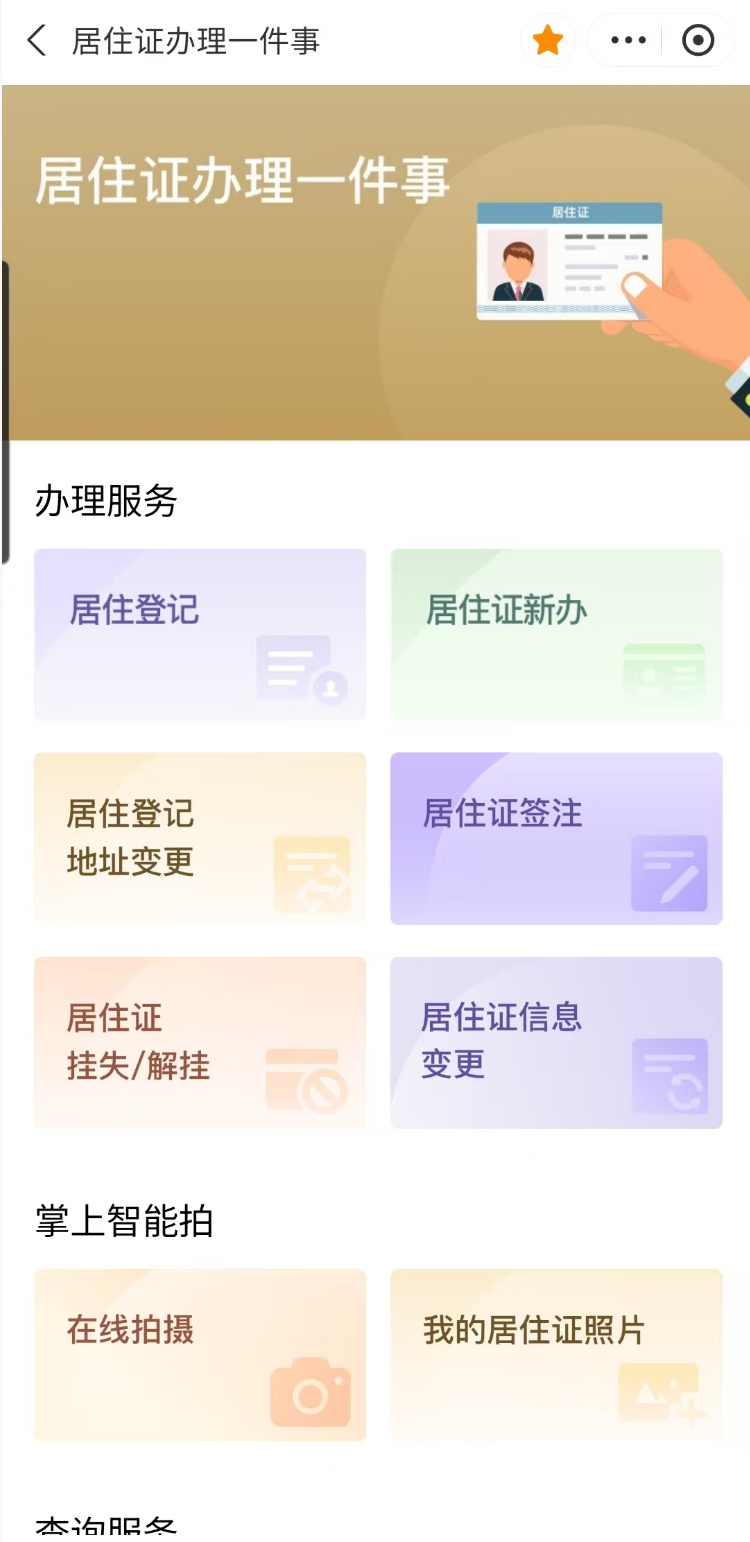Open 居住证信息变更 card
Viewport: 750px width, 1542px height.
click(556, 1042)
